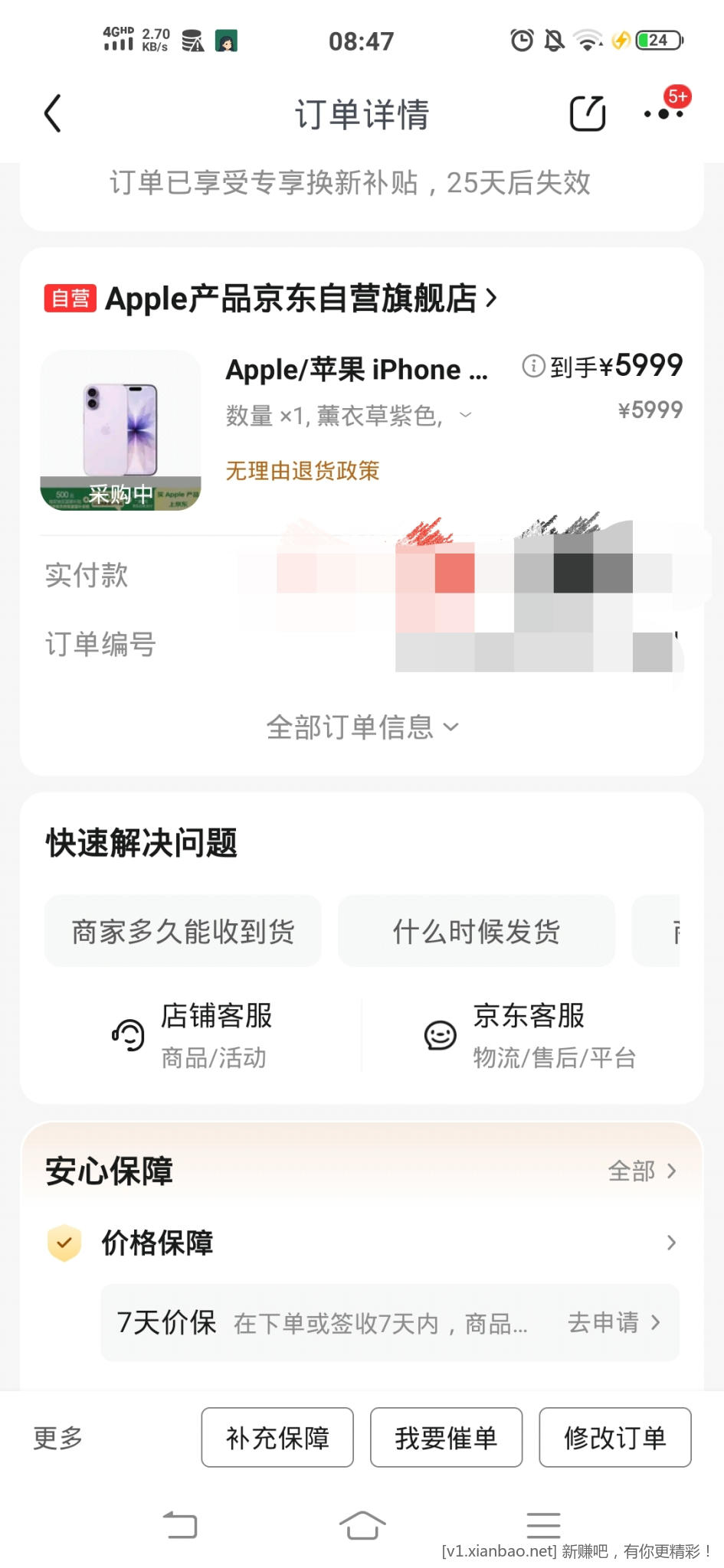Tap 我要催单 to expedite the order
724x1568 pixels.
[x=446, y=1438]
